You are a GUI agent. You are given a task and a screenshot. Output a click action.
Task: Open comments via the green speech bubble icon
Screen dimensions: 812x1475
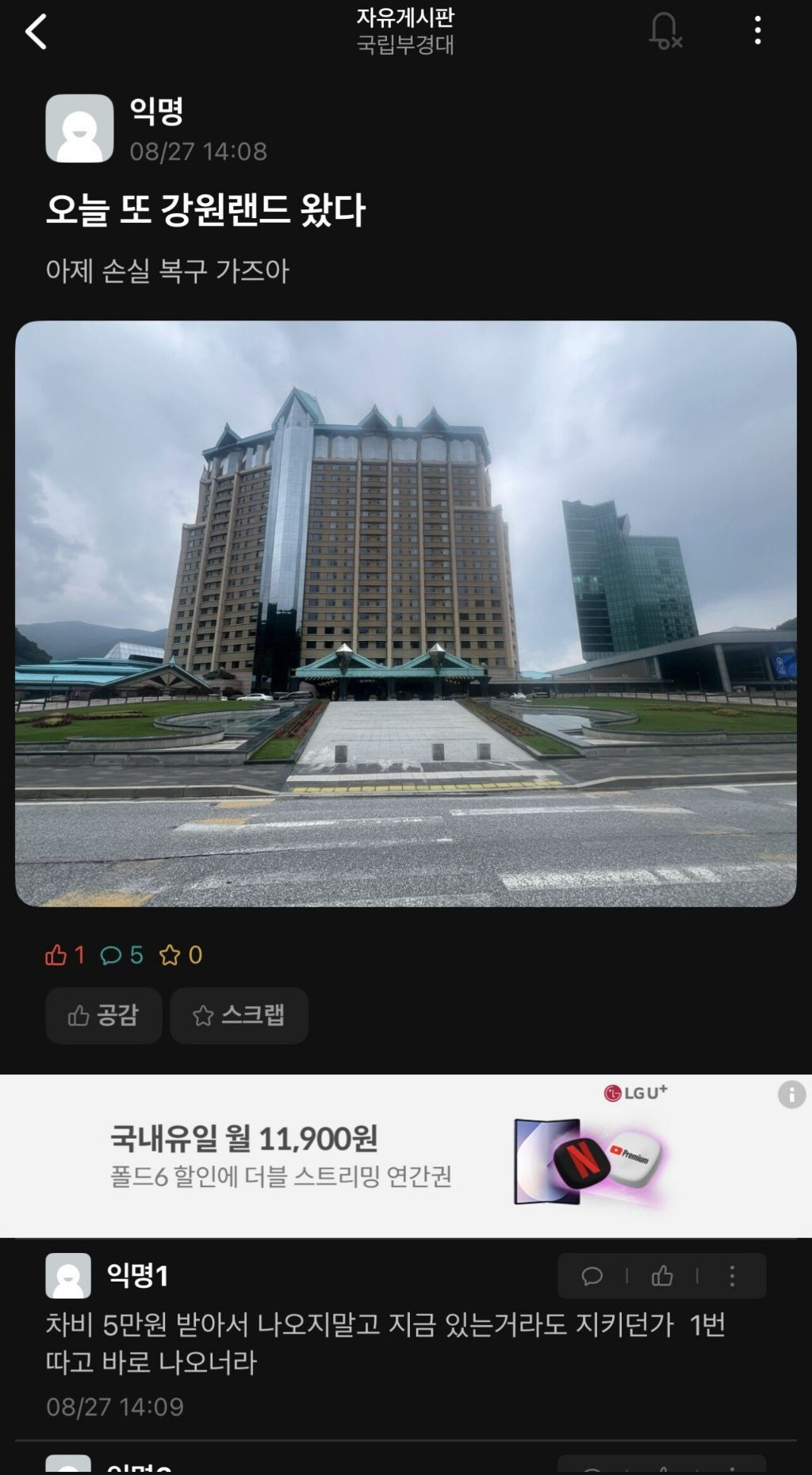tap(119, 956)
